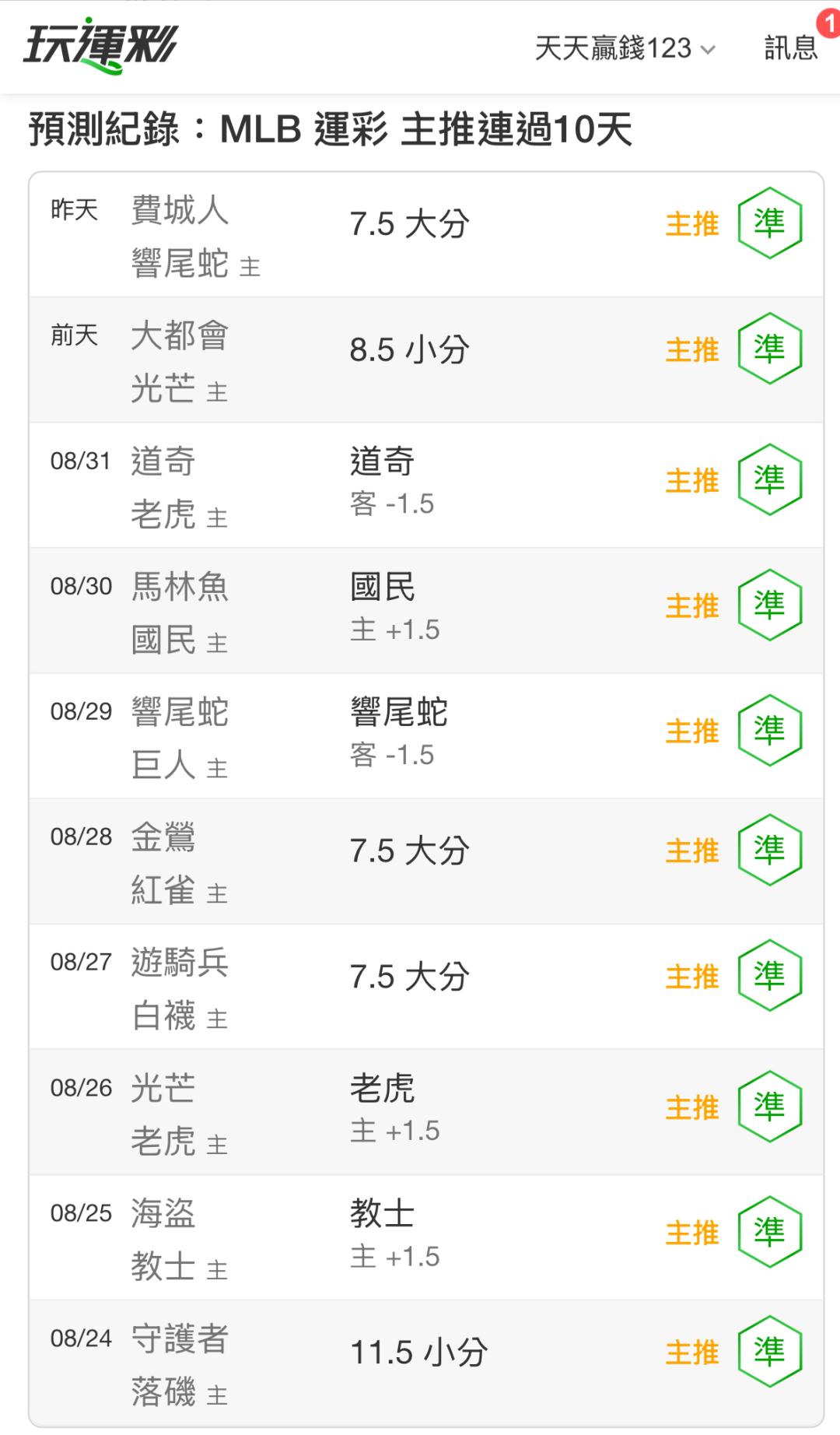Open the 08/28 金鶯 vs 紅雀 prediction

tap(426, 861)
